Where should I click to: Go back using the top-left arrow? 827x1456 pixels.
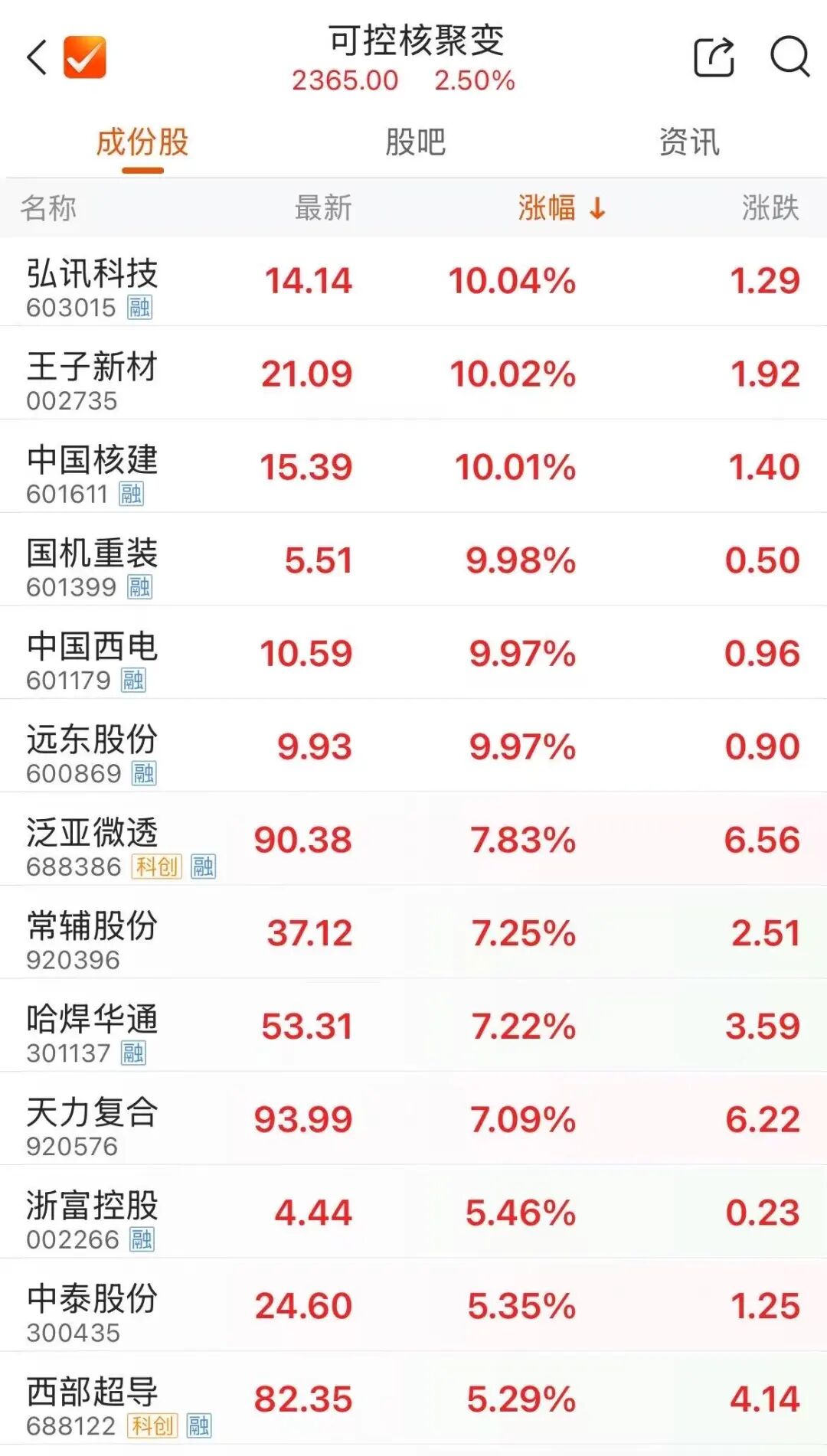coord(37,57)
